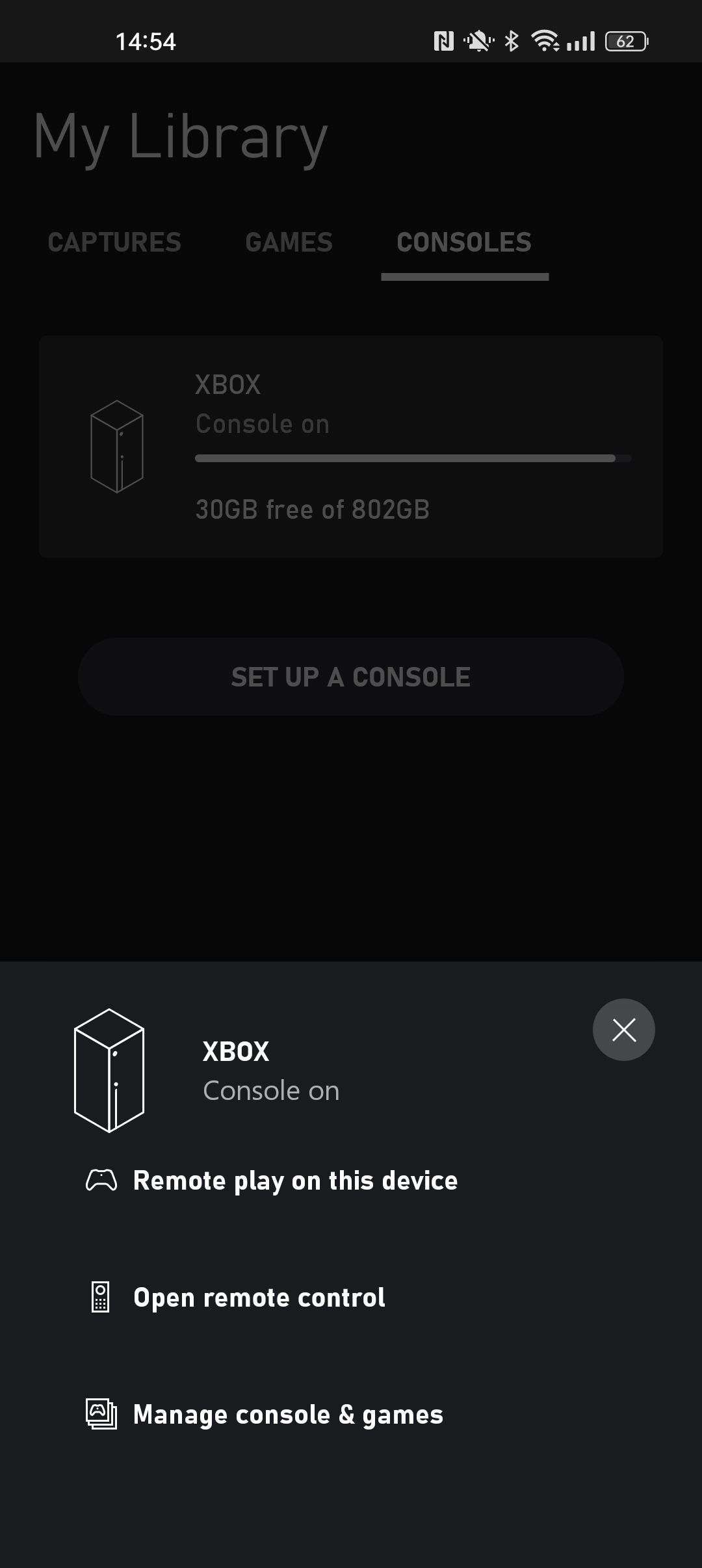
Task: Tap SET UP A CONSOLE
Action: click(351, 676)
